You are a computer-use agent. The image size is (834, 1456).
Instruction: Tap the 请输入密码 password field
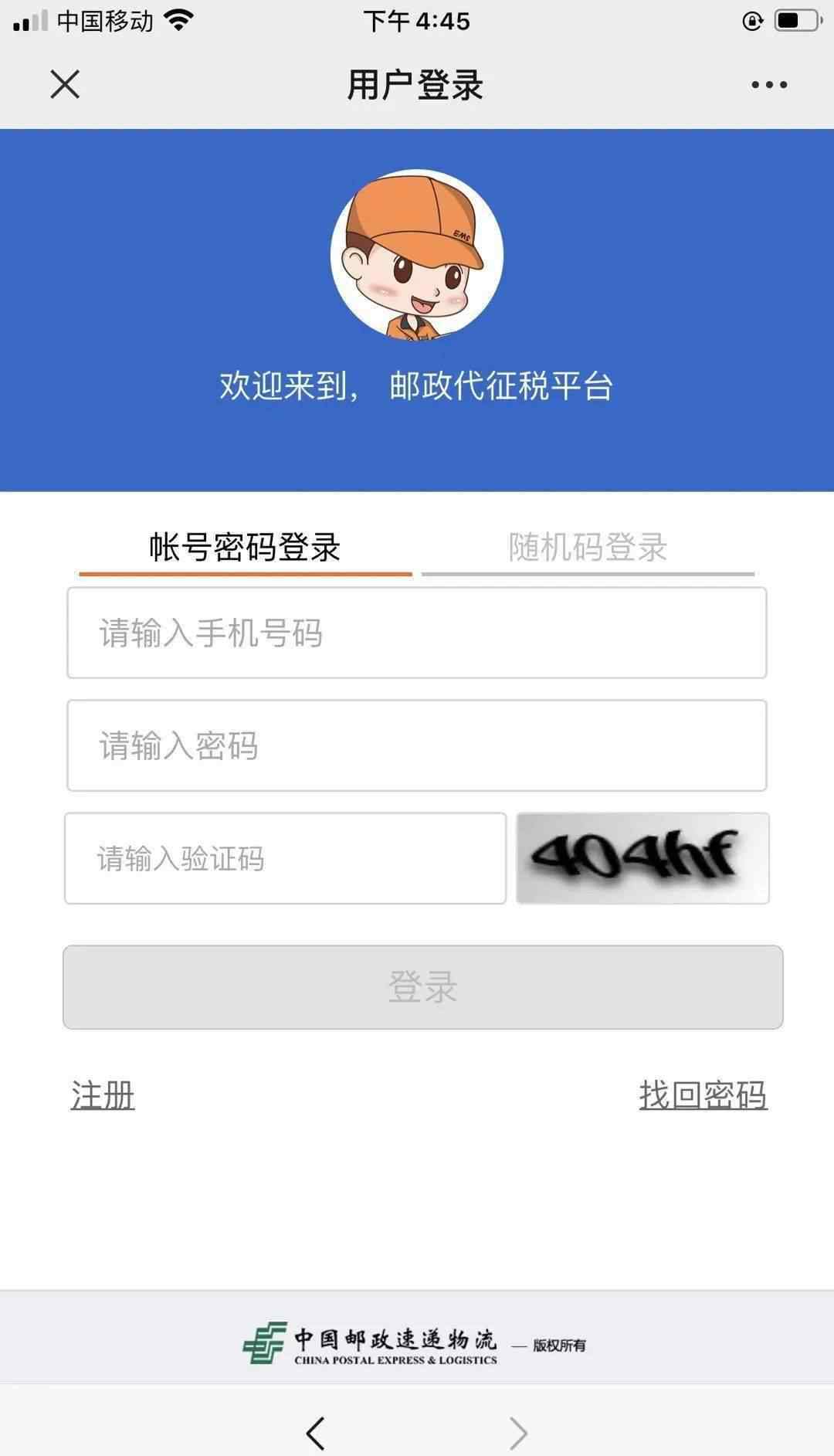pos(416,745)
